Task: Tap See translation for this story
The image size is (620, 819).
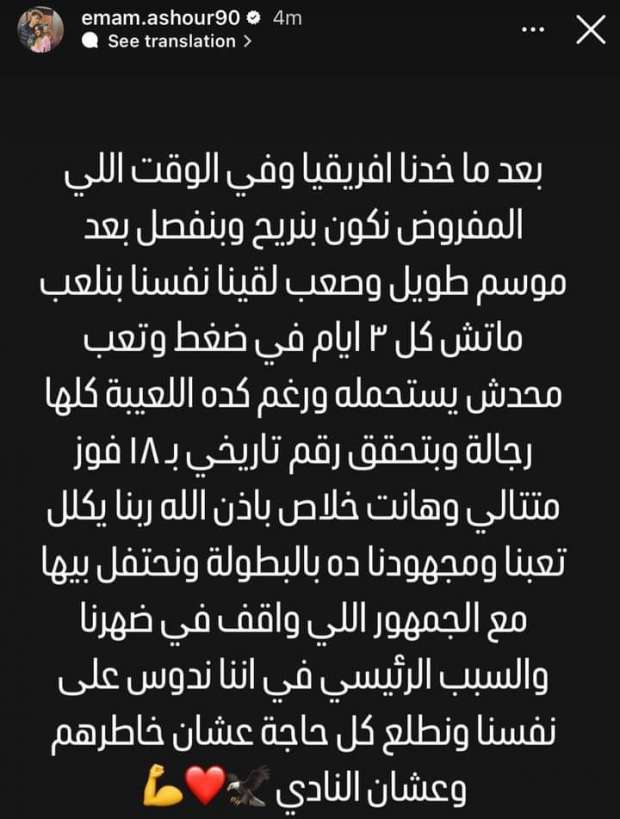Action: [170, 42]
